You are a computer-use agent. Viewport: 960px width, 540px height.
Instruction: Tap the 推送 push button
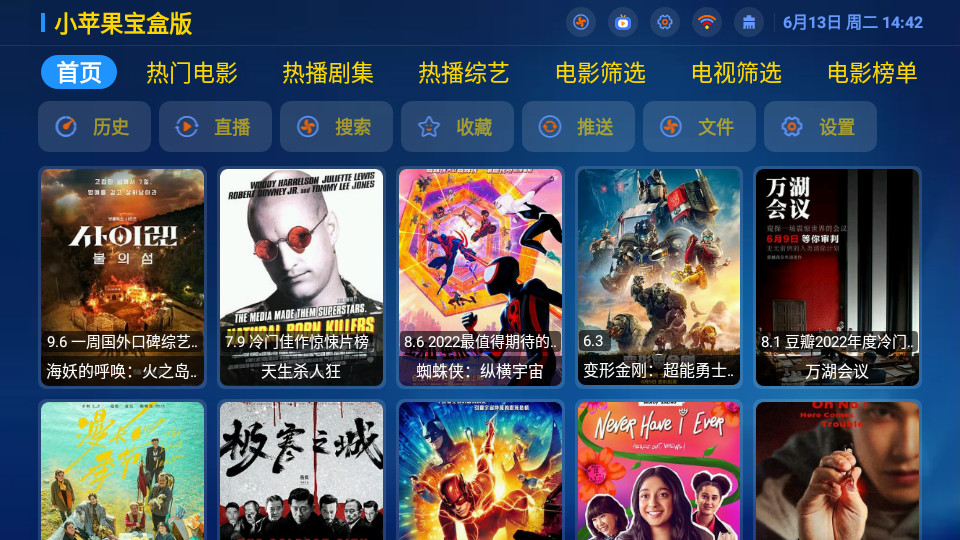coord(578,127)
